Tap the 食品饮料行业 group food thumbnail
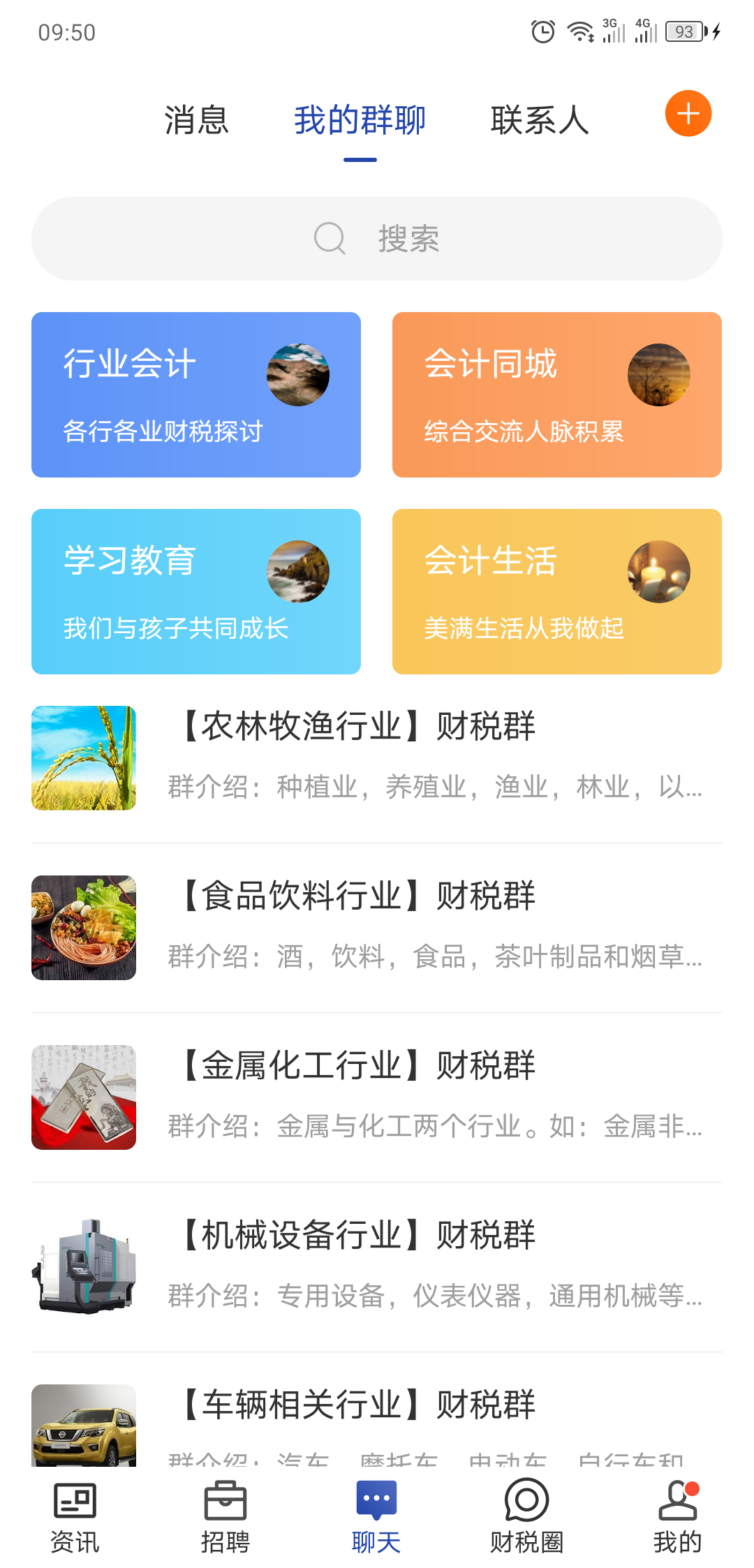Screen dimensions: 754x1568 click(x=83, y=927)
